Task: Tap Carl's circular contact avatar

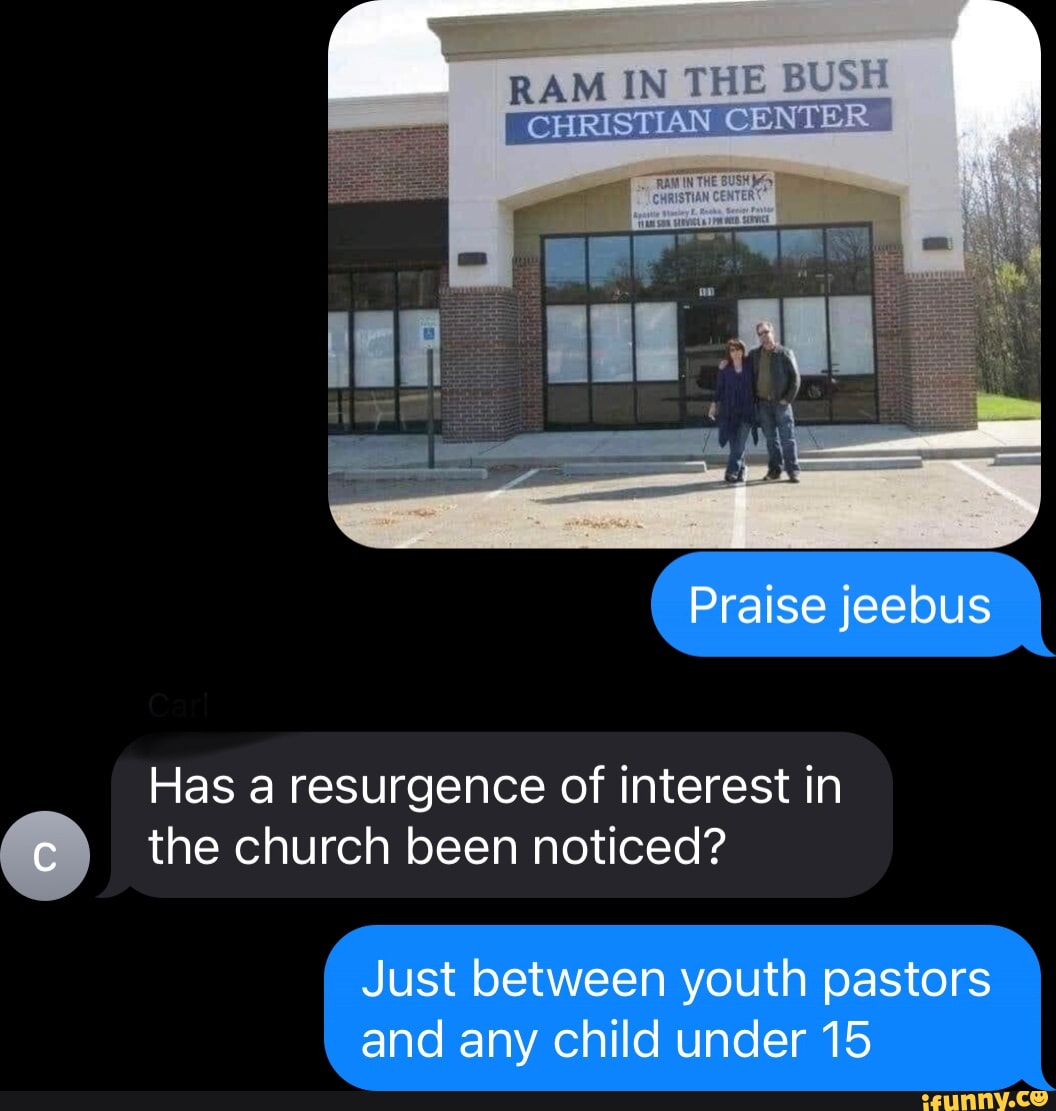Action: [46, 855]
